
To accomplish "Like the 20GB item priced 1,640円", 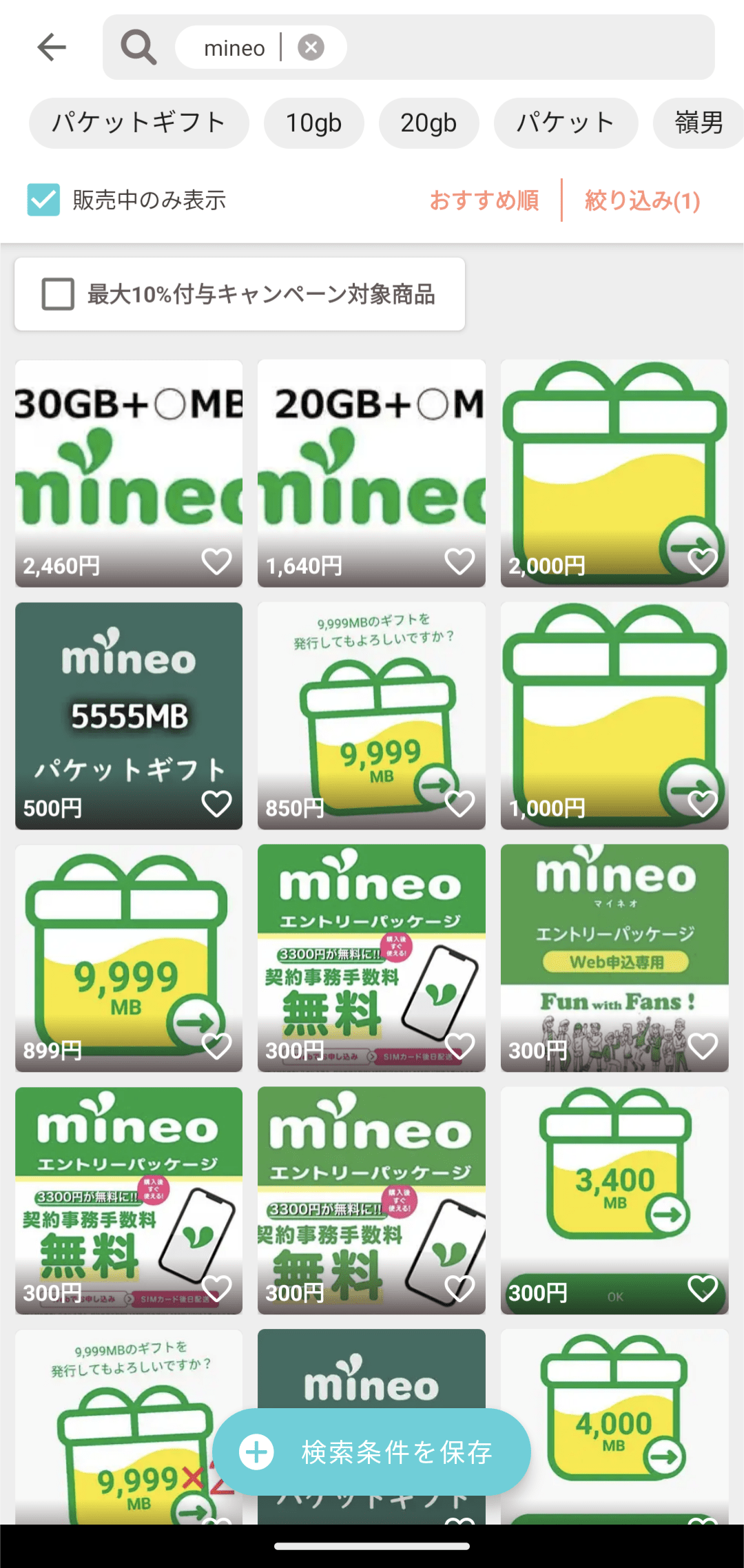I will tap(459, 561).
